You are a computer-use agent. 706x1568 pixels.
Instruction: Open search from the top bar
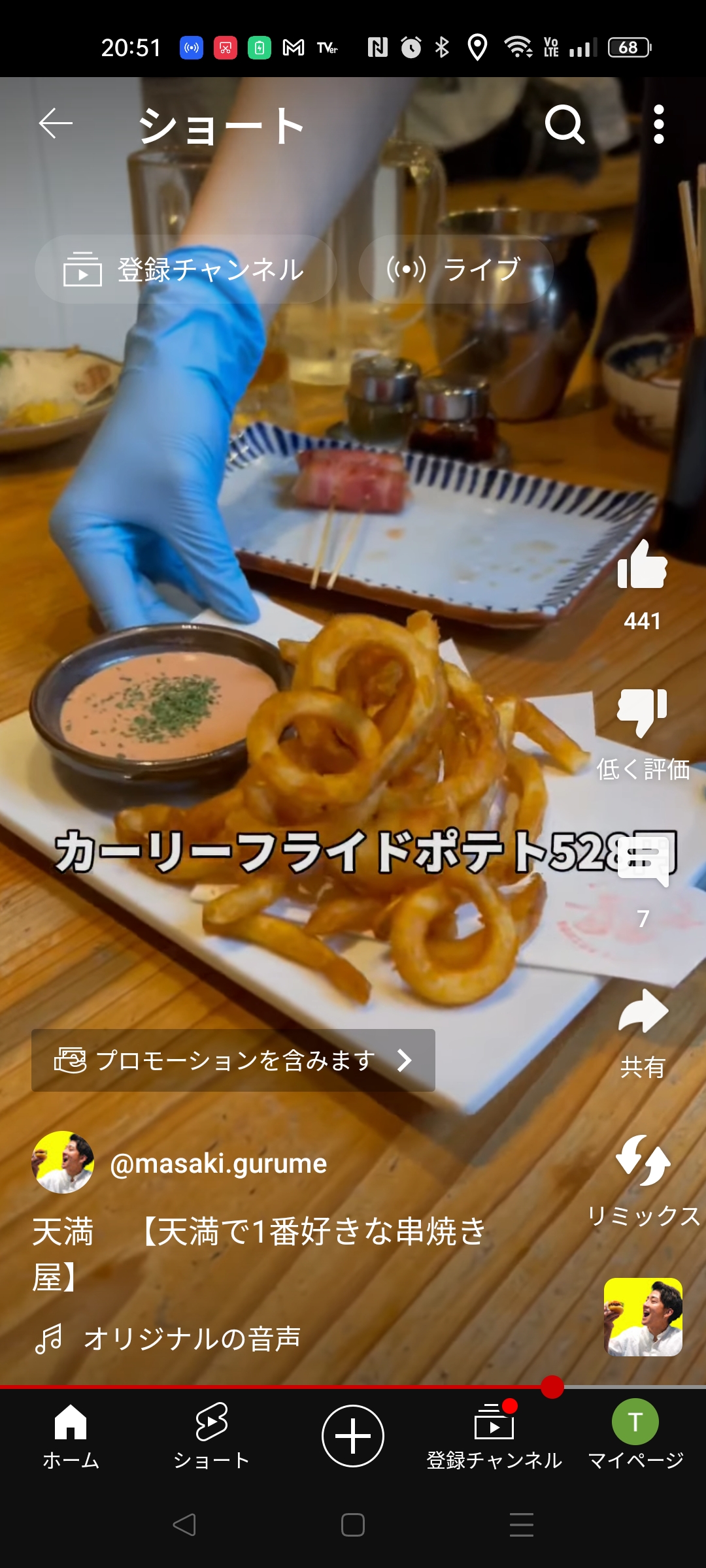(565, 124)
